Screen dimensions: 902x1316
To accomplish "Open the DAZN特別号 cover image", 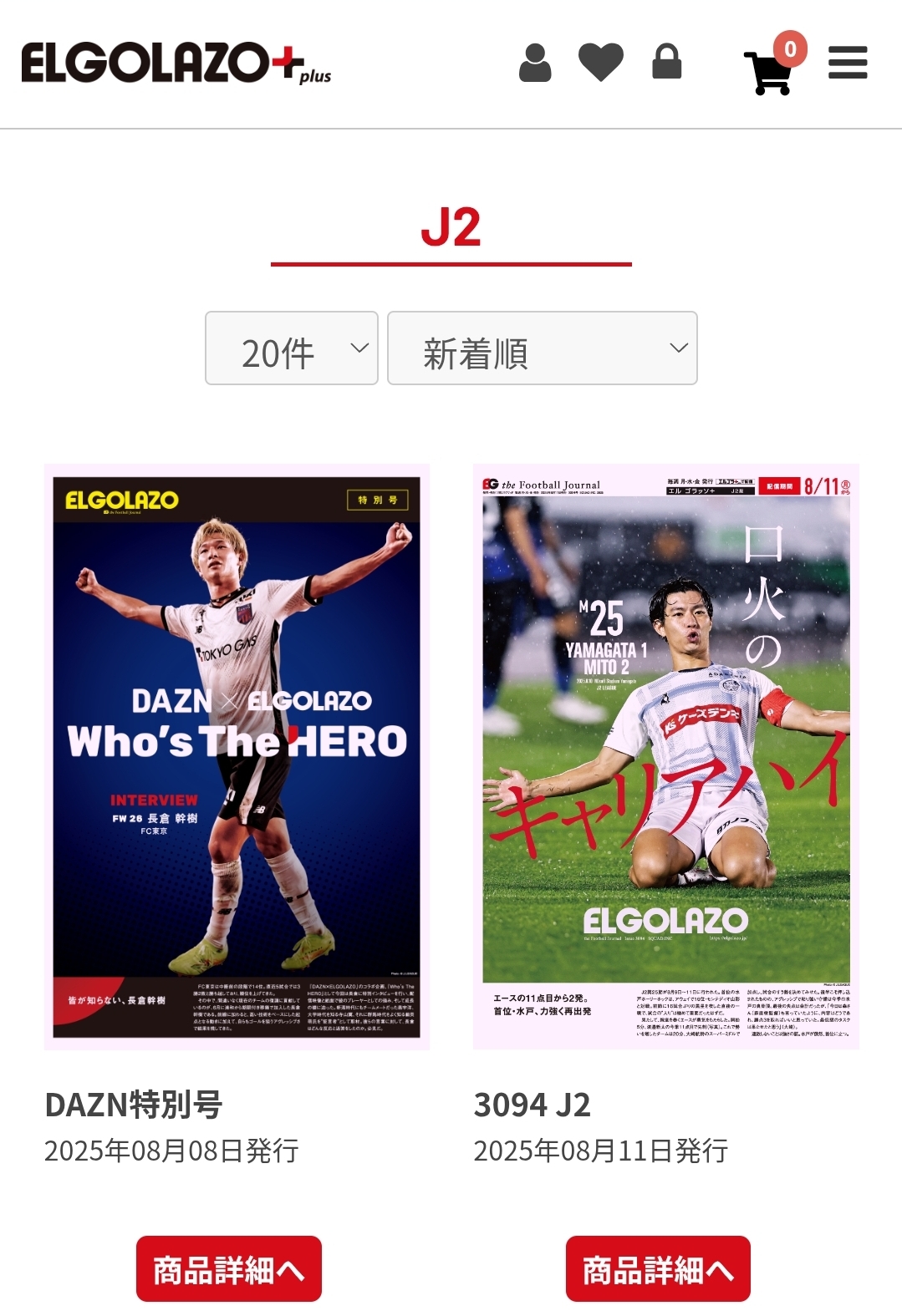I will click(237, 756).
